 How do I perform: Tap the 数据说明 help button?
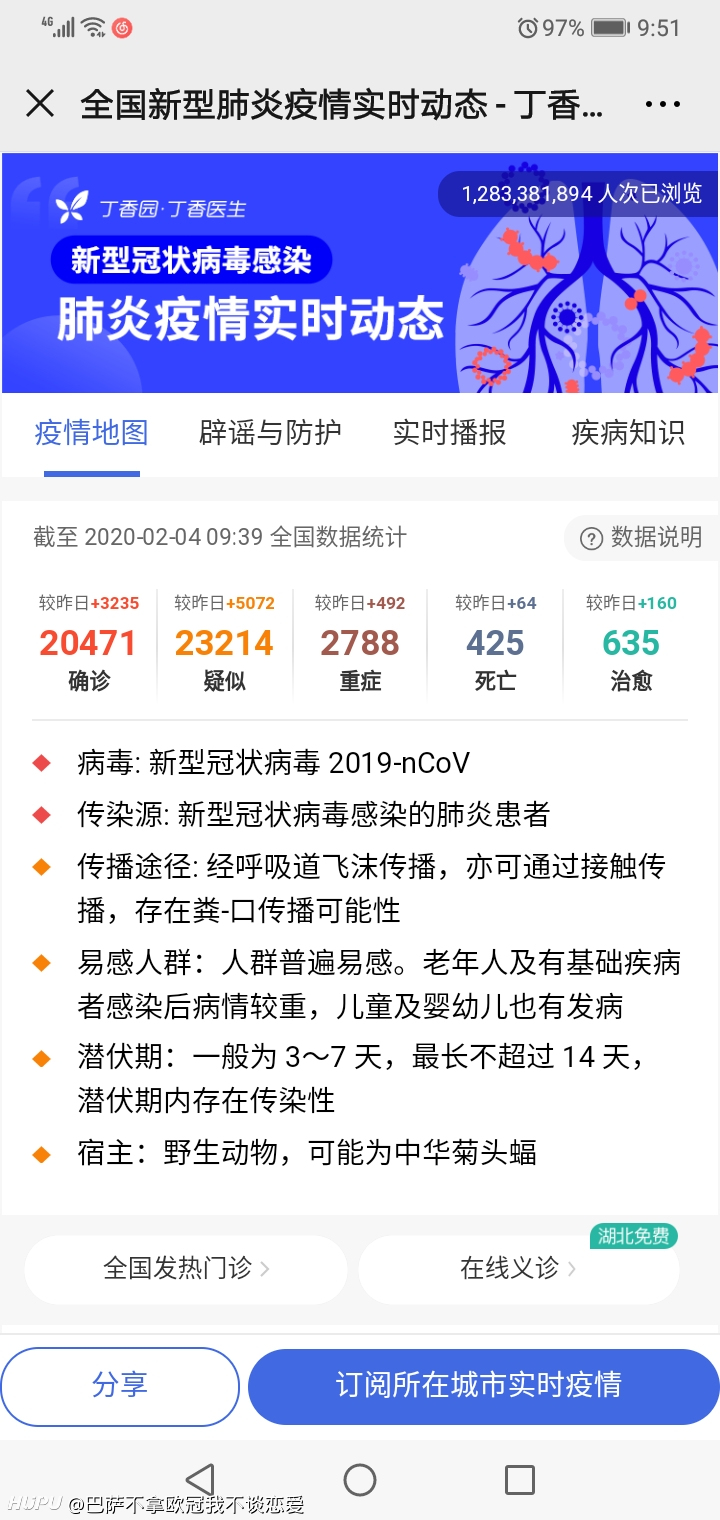point(641,538)
